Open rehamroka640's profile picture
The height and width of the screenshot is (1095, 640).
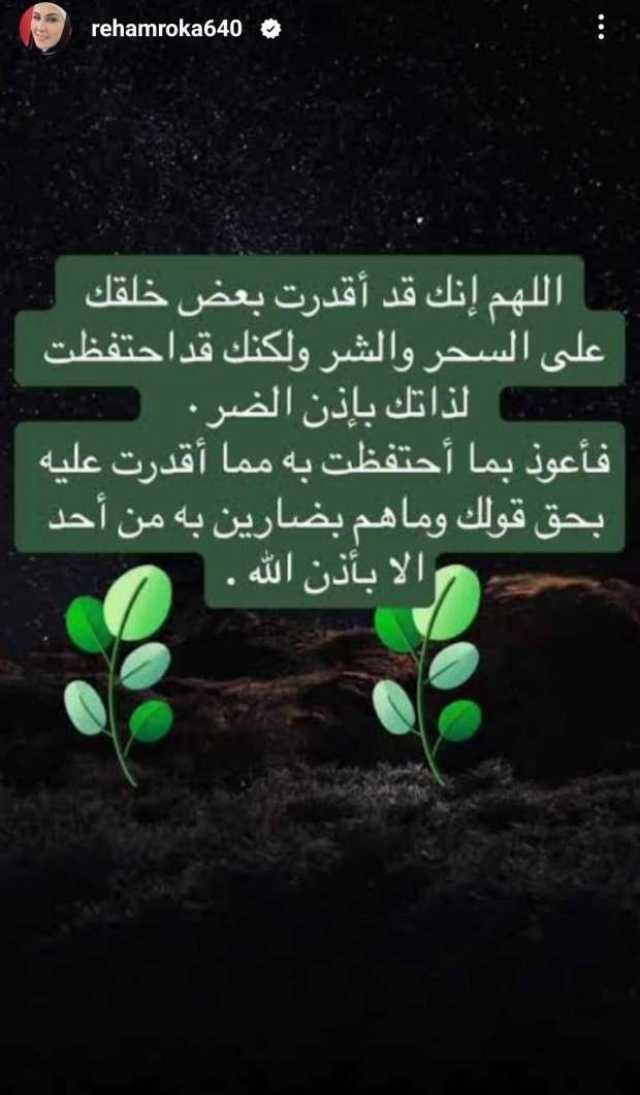coord(46,28)
